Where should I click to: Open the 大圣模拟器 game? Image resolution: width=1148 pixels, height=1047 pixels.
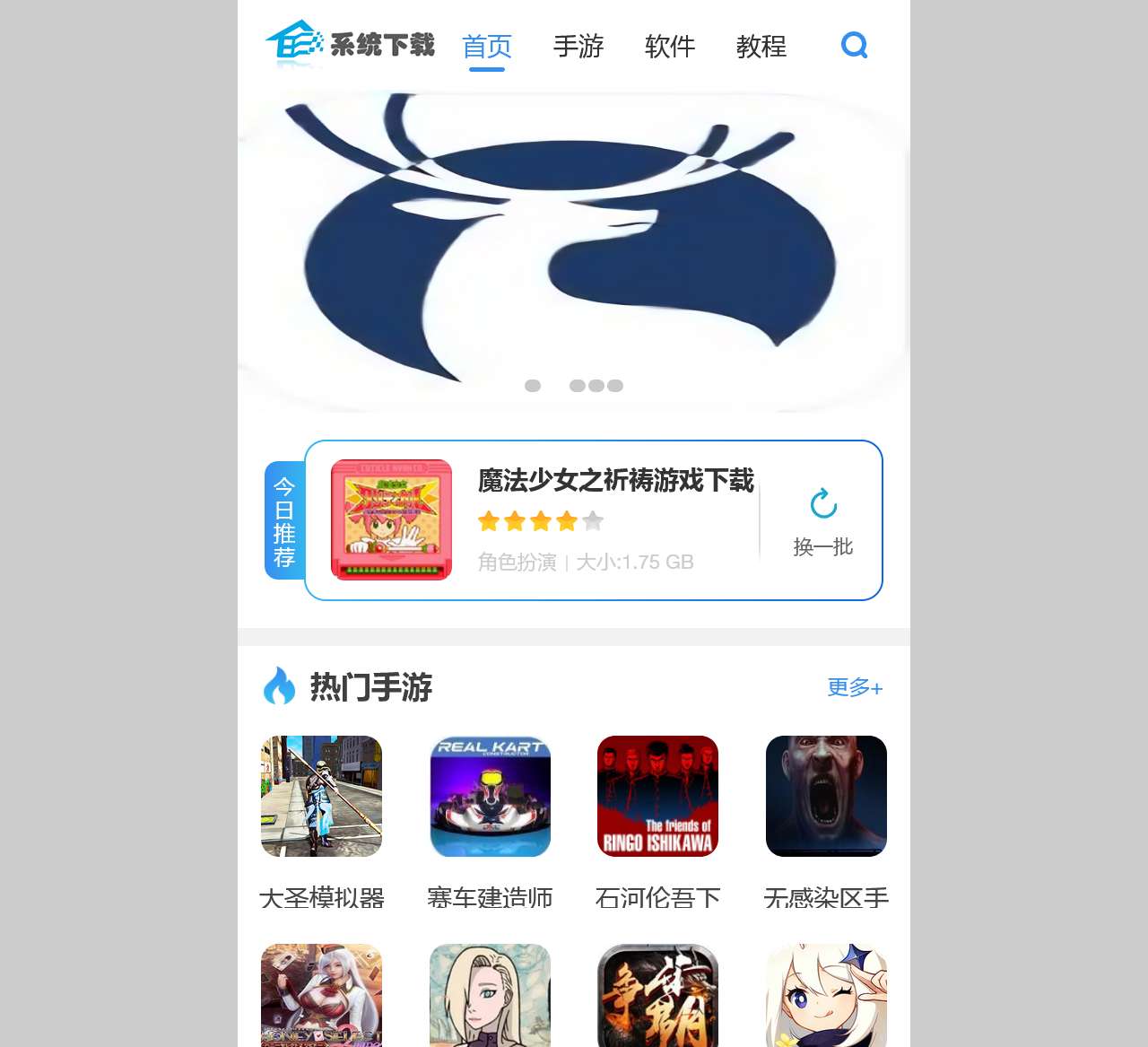click(x=321, y=797)
